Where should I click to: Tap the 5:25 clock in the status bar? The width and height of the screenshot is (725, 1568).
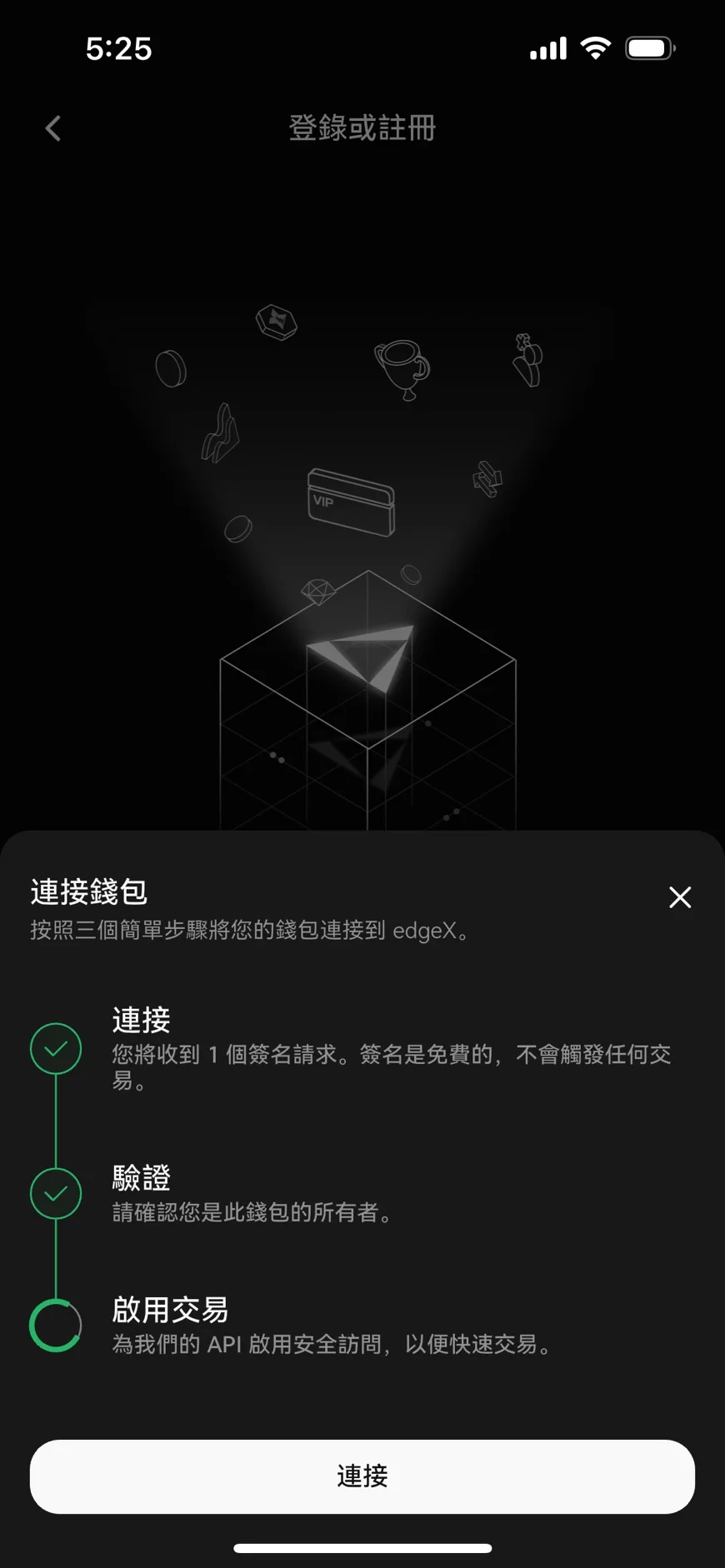pos(119,48)
